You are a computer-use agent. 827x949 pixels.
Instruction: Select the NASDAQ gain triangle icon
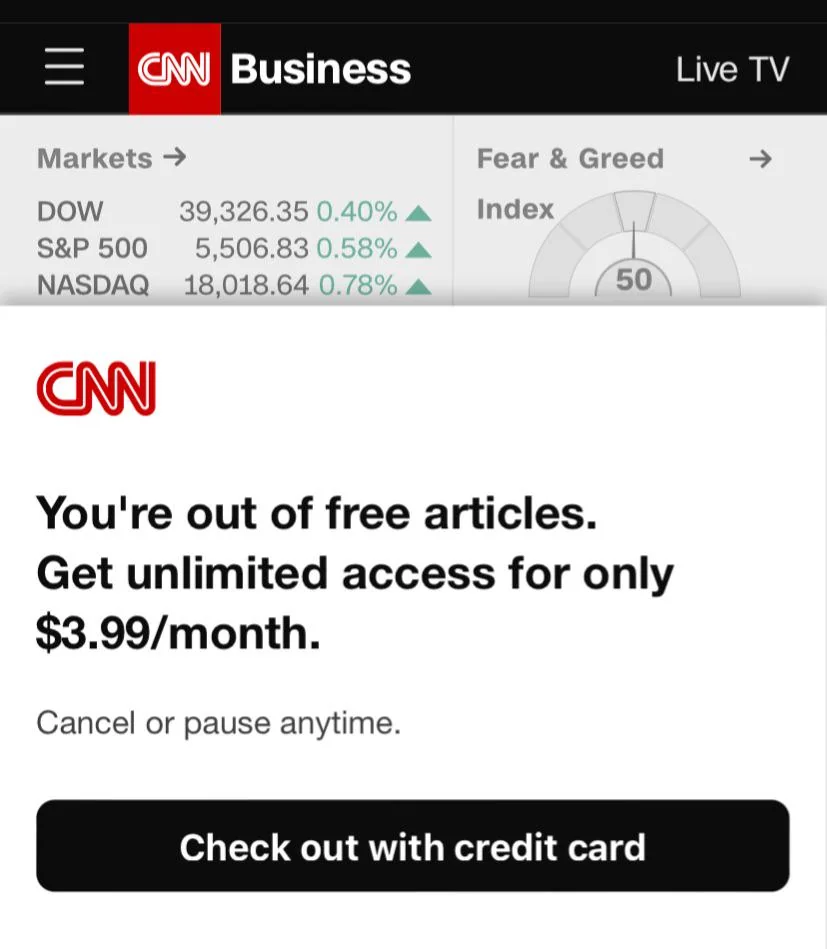418,285
